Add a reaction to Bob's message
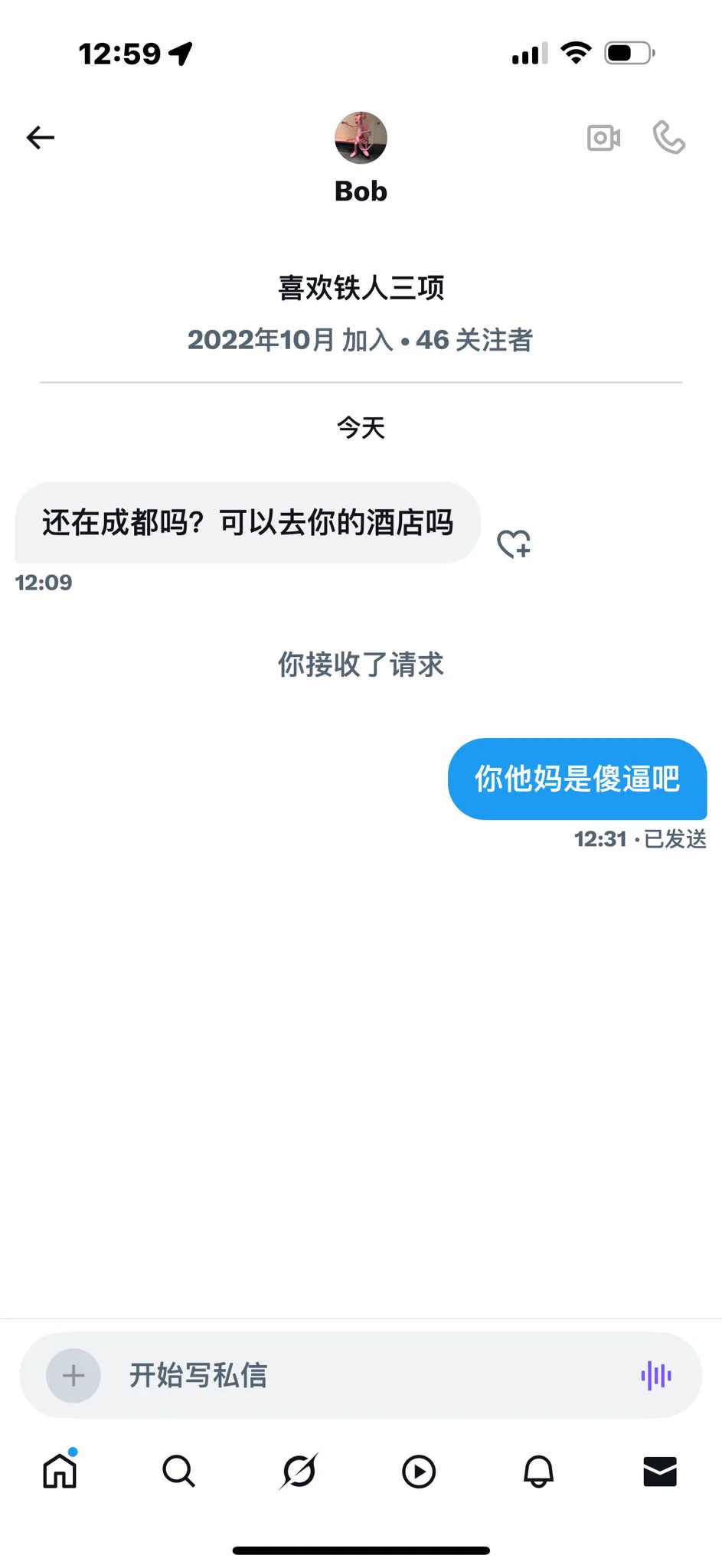Screen dimensions: 722x1568 [x=514, y=544]
